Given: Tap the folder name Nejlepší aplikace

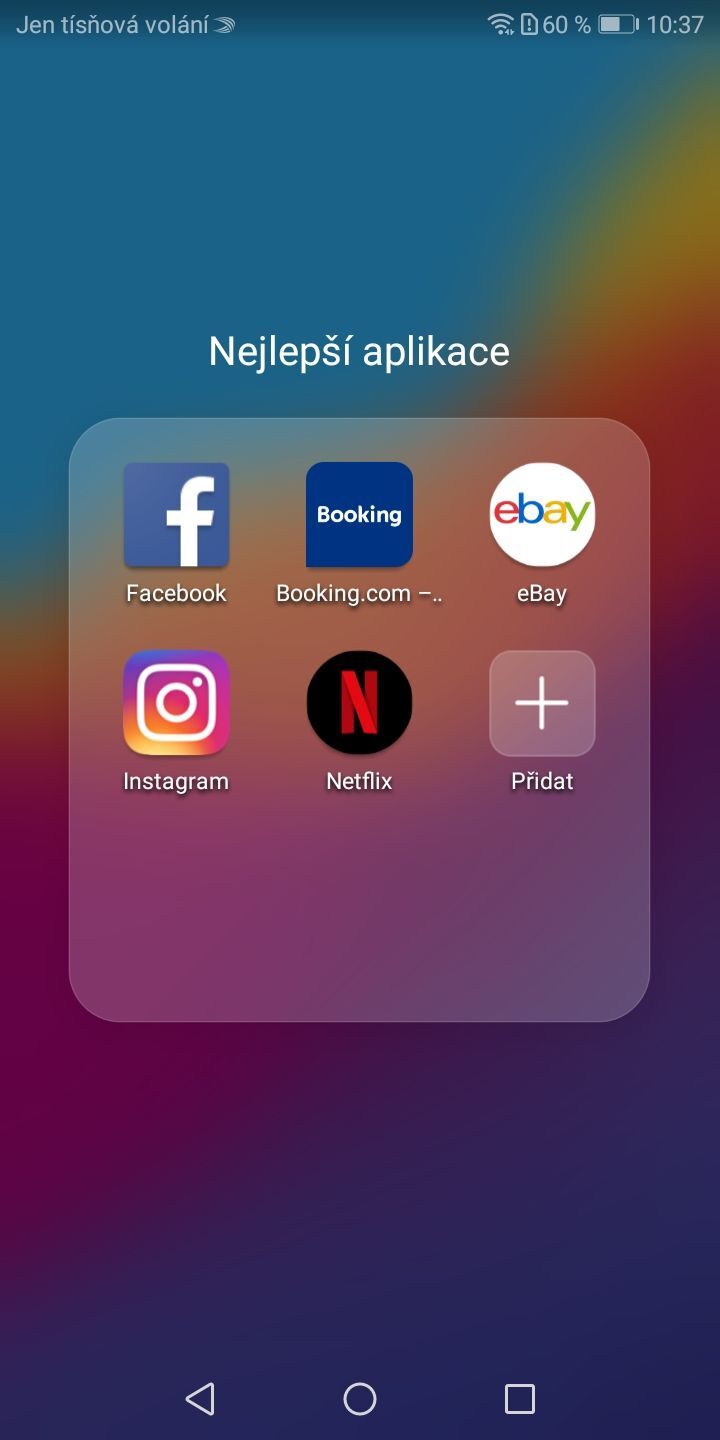Looking at the screenshot, I should pyautogui.click(x=359, y=351).
